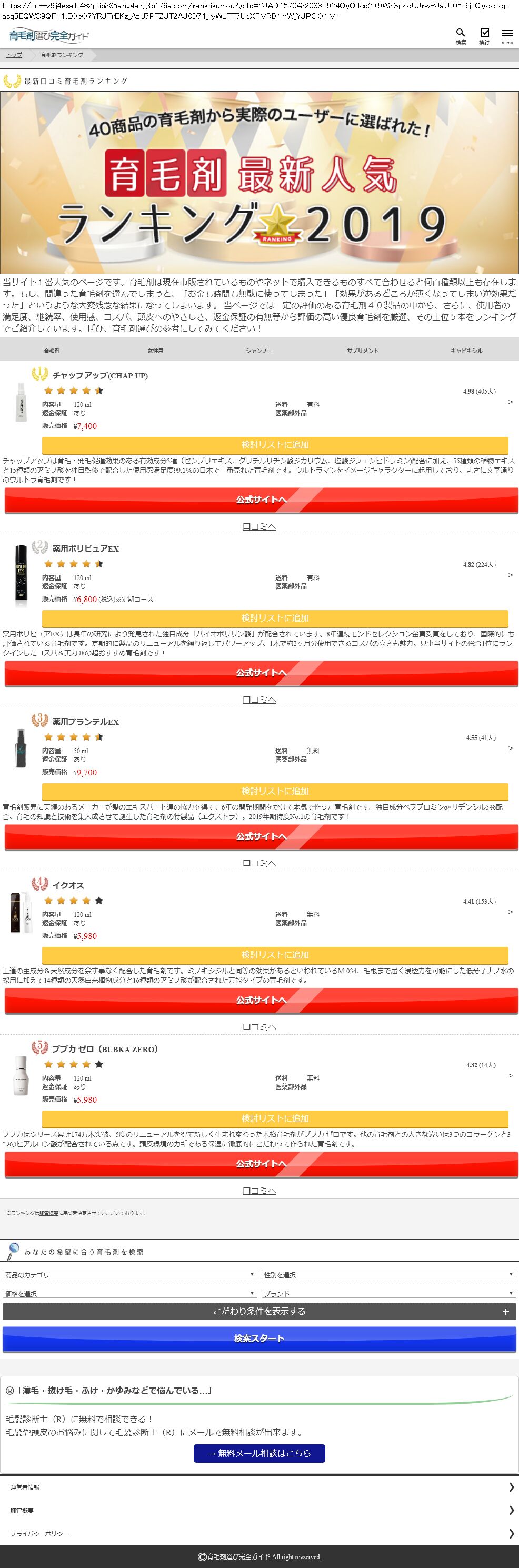The image size is (519, 1568).
Task: Add イクオス to 検討リスト
Action: [275, 955]
